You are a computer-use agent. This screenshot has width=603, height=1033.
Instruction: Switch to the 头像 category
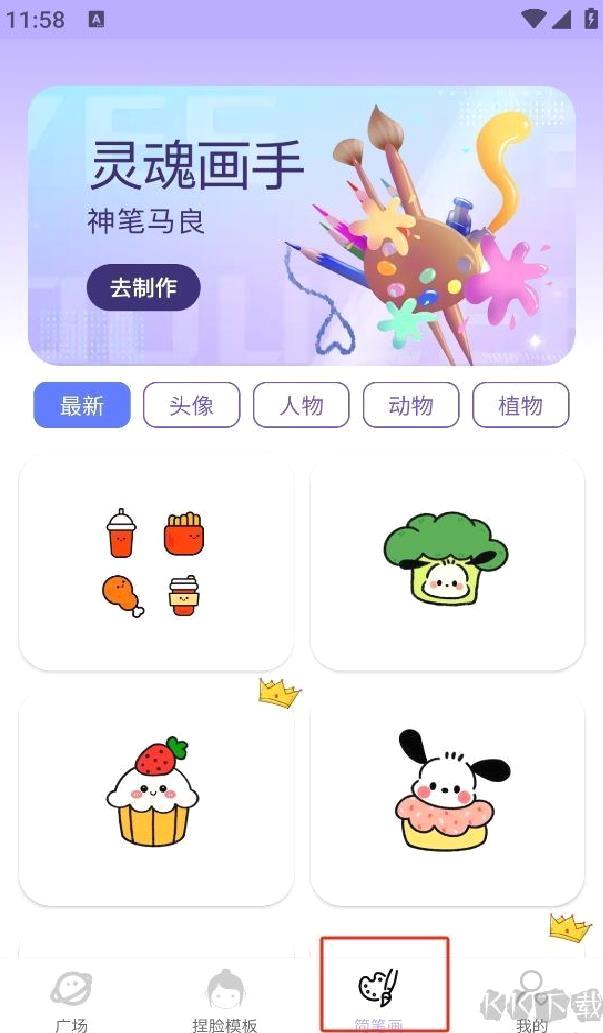click(191, 405)
